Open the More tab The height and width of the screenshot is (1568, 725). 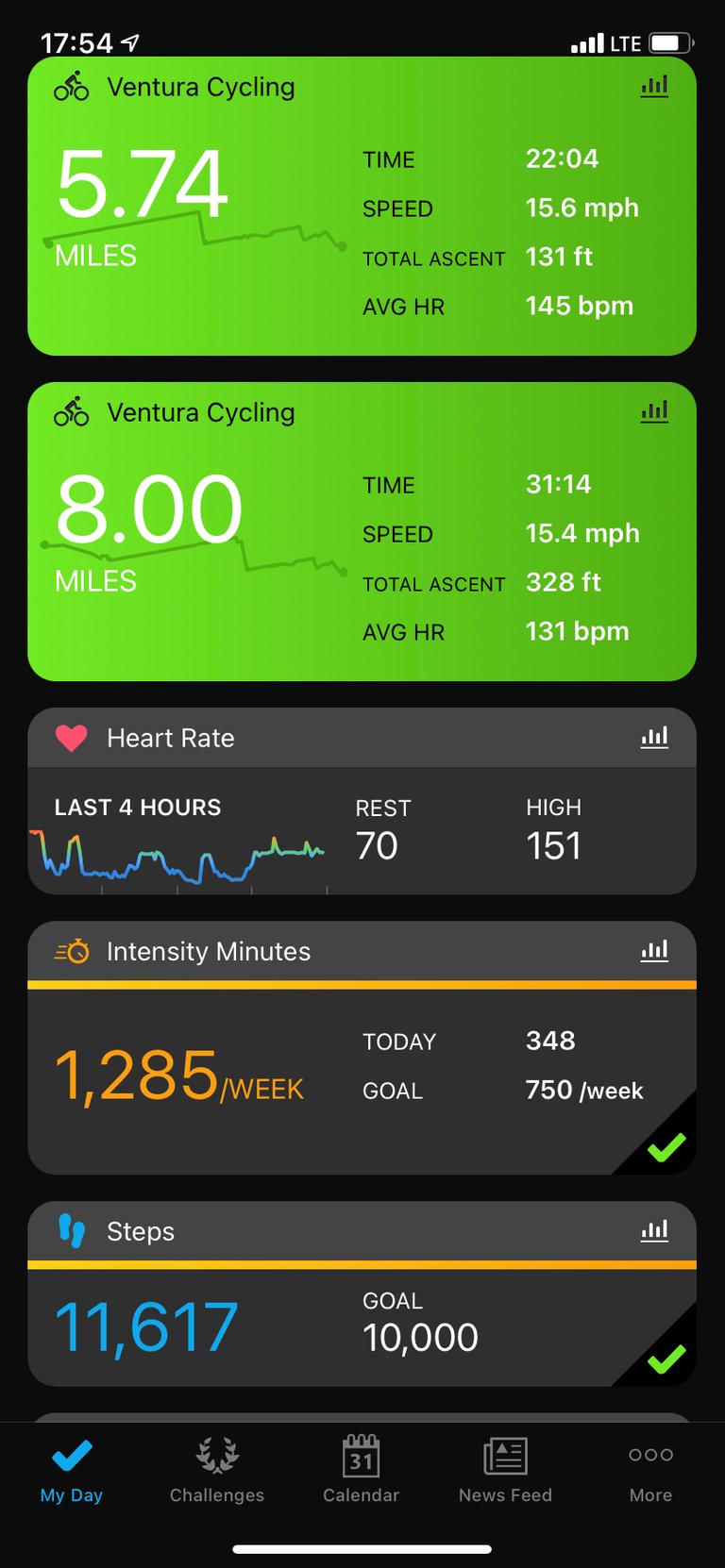651,1471
